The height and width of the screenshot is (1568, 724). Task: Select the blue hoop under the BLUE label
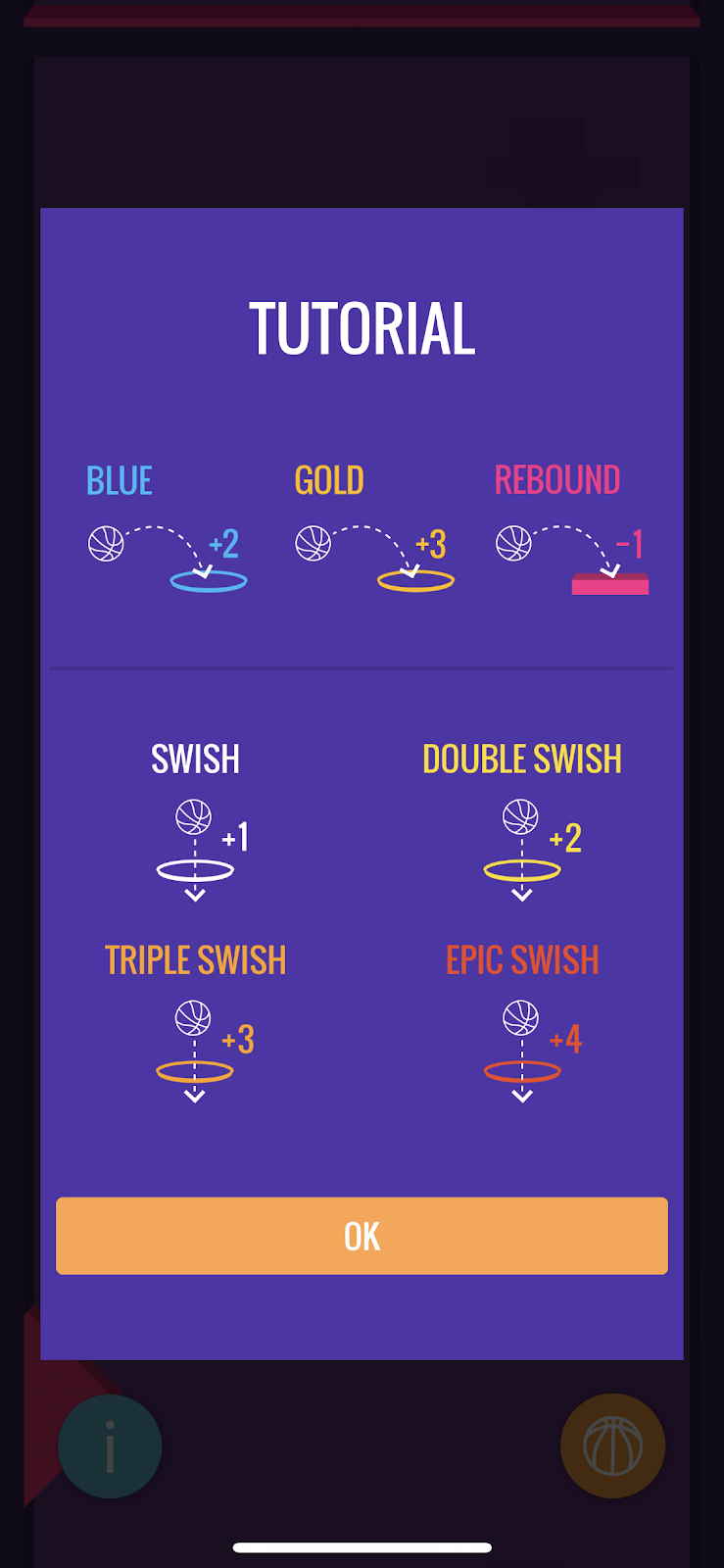coord(207,581)
